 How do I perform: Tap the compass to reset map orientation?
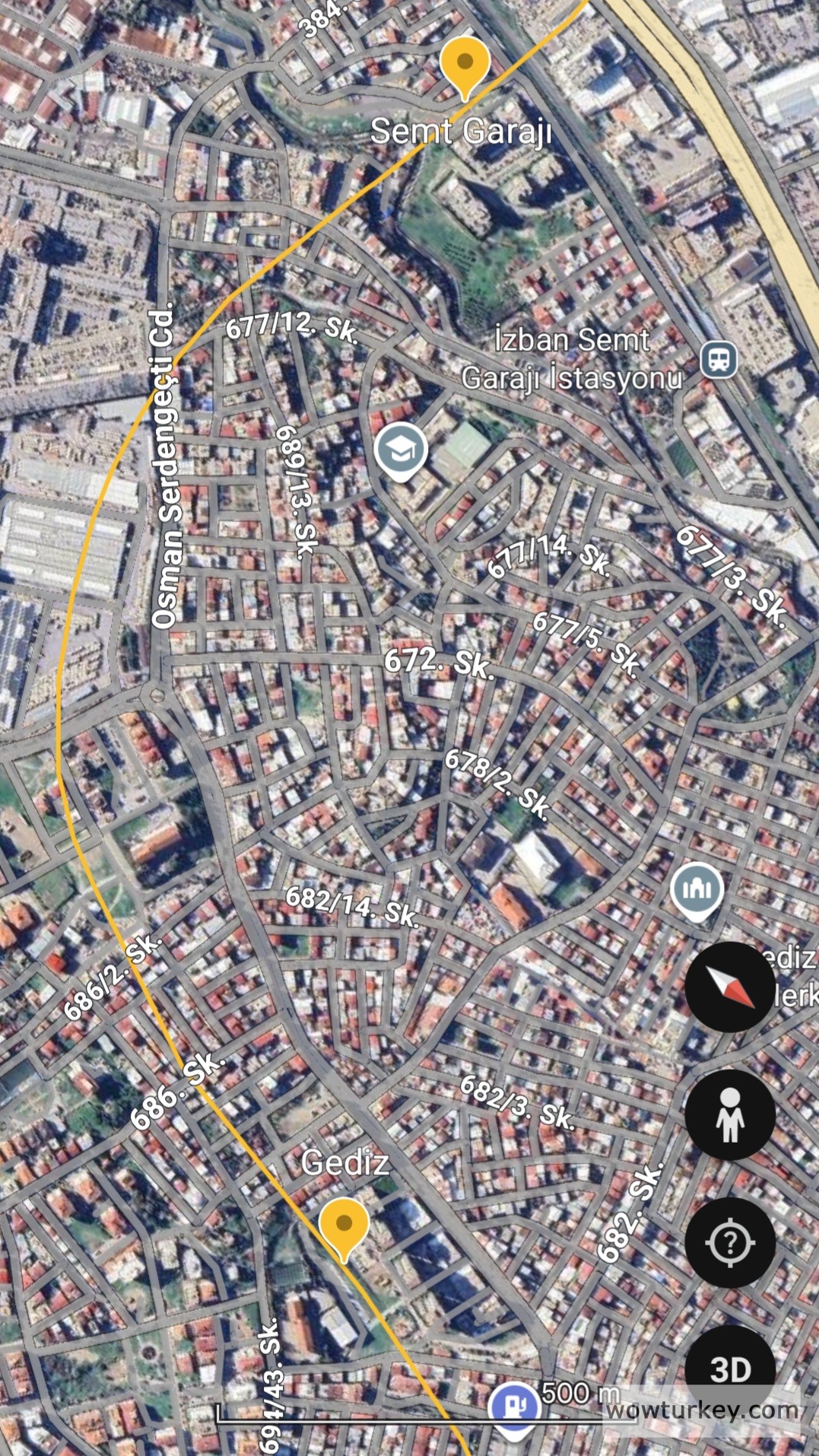coord(730,987)
